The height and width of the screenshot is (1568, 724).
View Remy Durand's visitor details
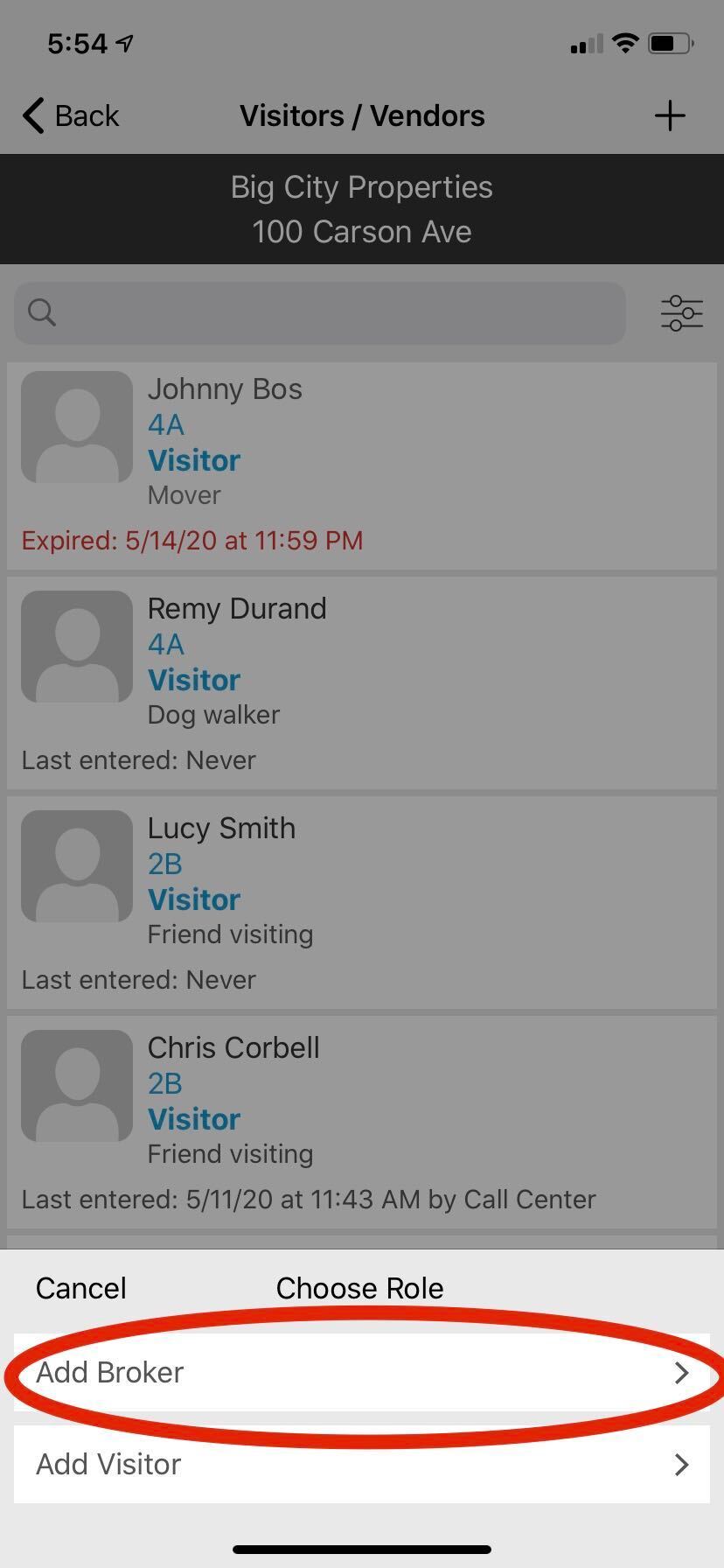tap(361, 681)
